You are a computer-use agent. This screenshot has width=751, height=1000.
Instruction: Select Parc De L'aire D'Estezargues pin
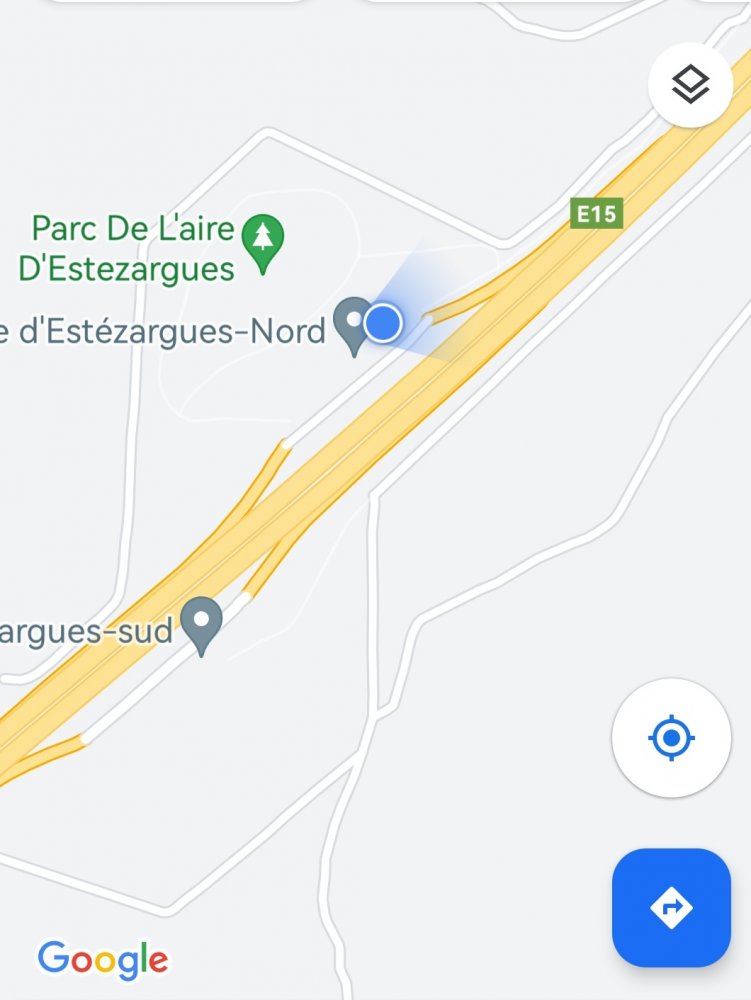(x=263, y=240)
